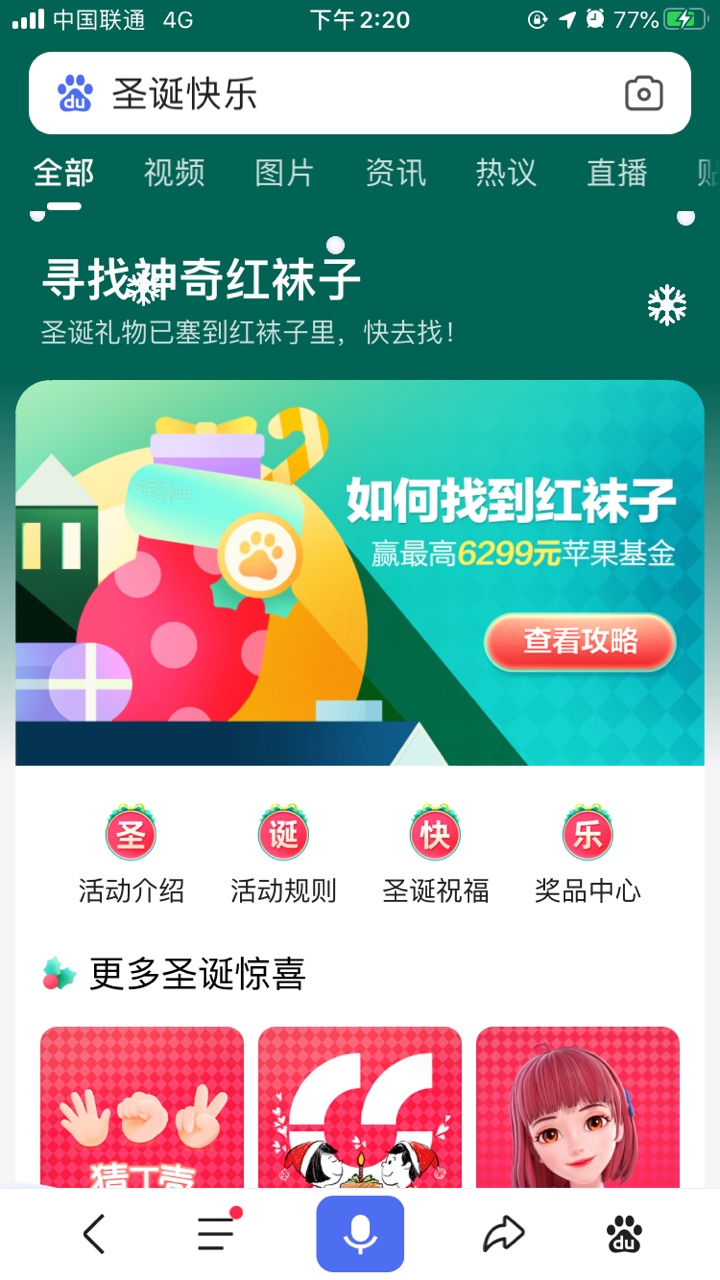Image resolution: width=720 pixels, height=1280 pixels.
Task: Switch to the 图片 tab
Action: point(285,173)
